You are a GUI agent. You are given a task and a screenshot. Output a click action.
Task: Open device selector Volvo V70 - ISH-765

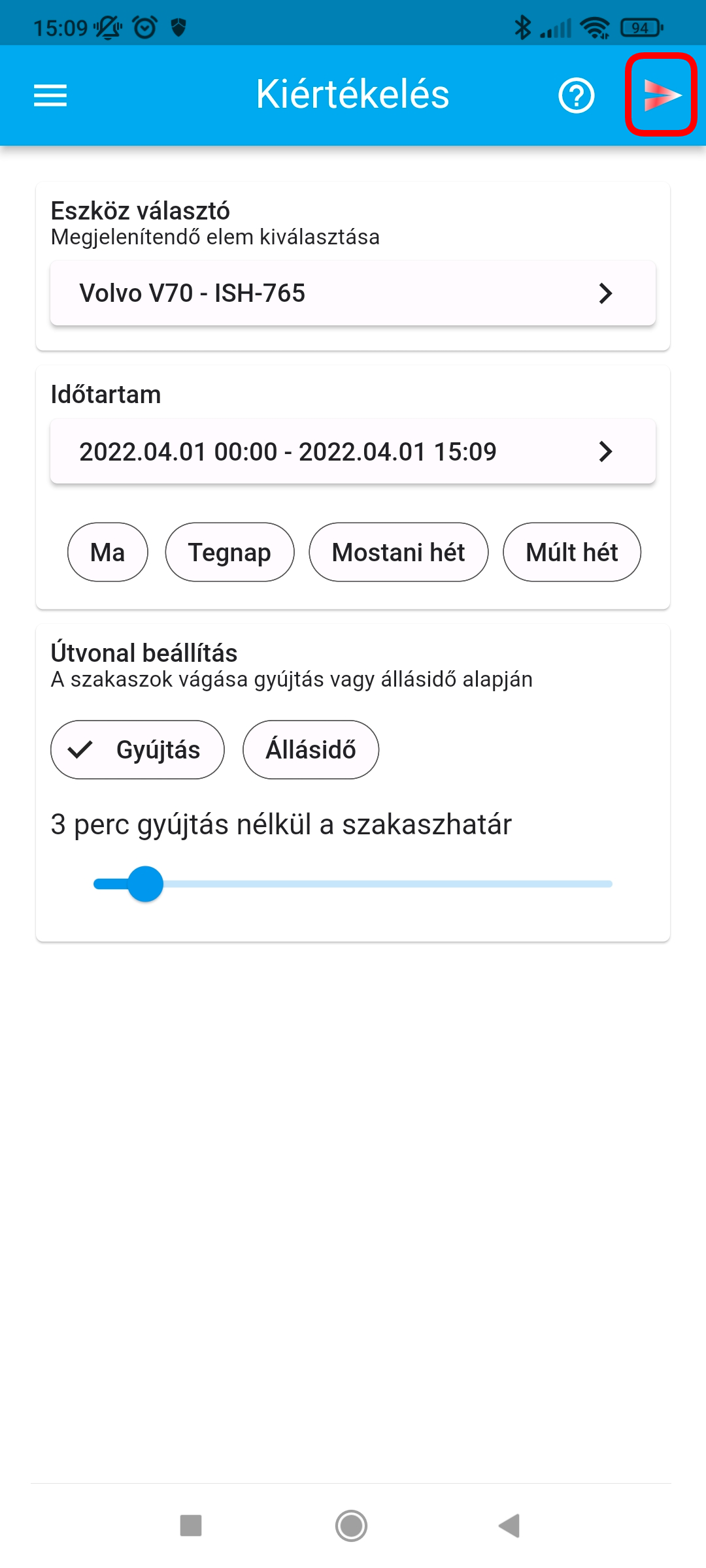pos(353,293)
